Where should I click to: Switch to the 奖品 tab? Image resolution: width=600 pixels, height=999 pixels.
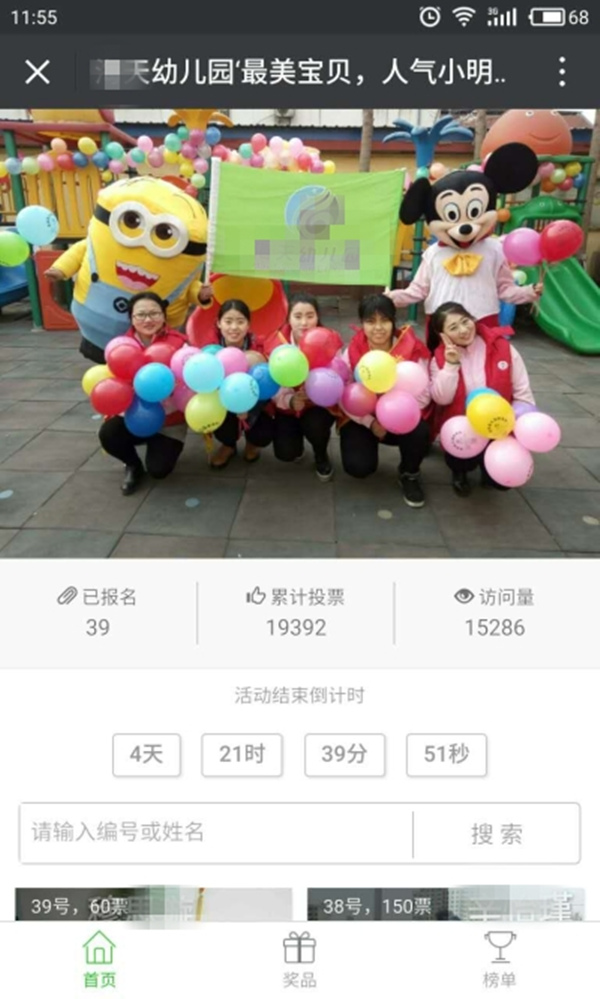click(299, 960)
